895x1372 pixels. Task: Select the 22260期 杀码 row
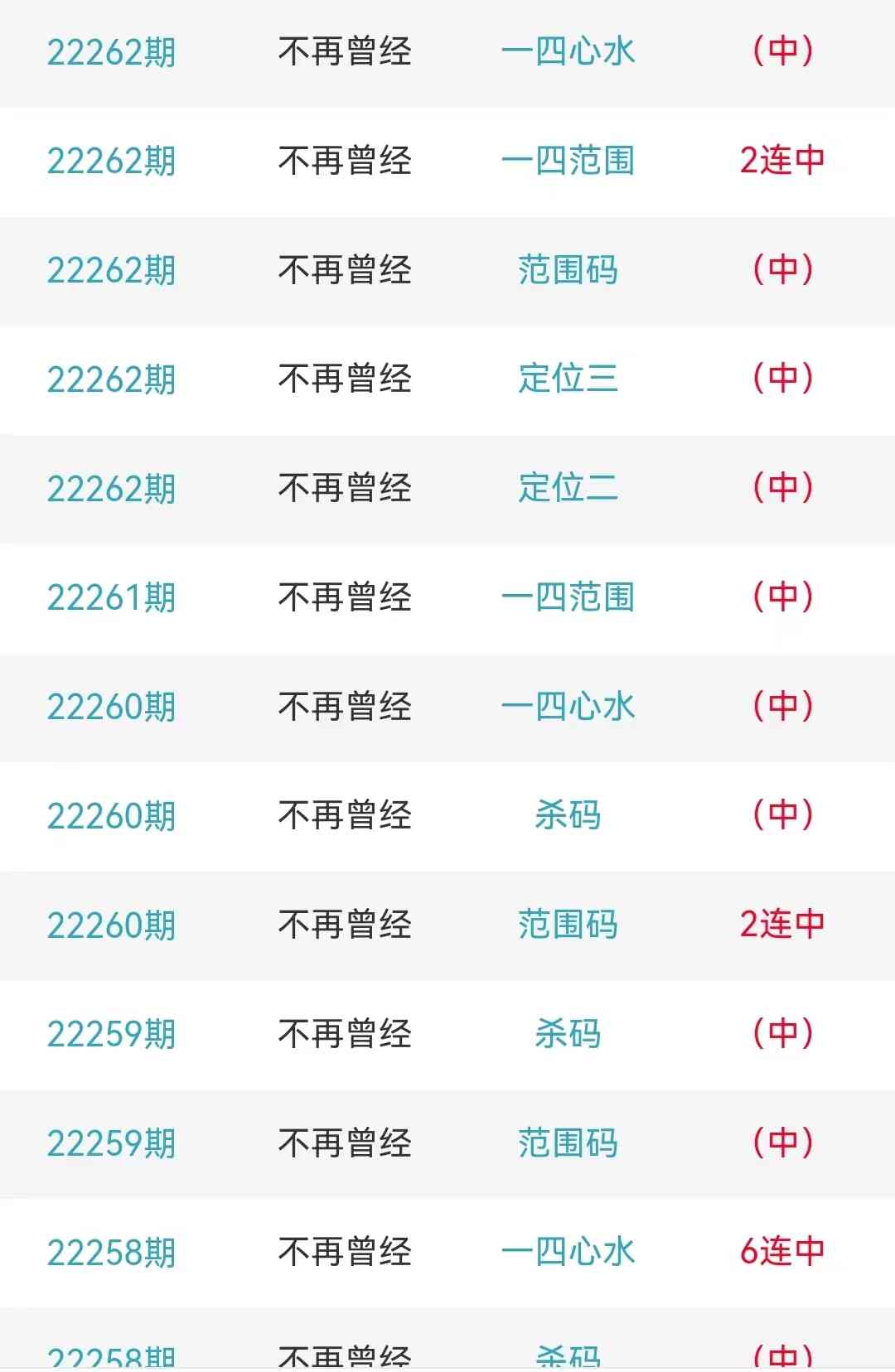pyautogui.click(x=568, y=816)
